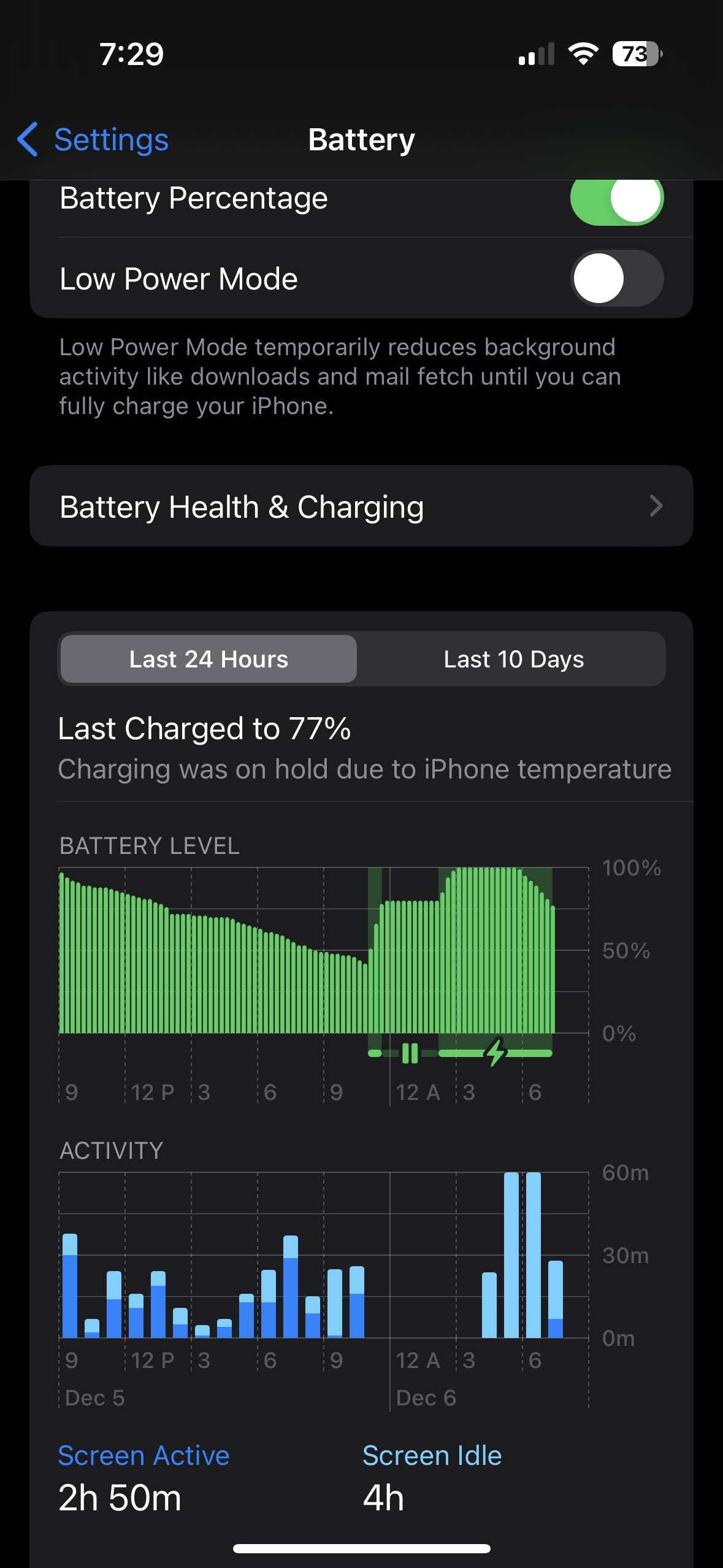Open Battery Health & Charging
723x1568 pixels.
tap(361, 507)
